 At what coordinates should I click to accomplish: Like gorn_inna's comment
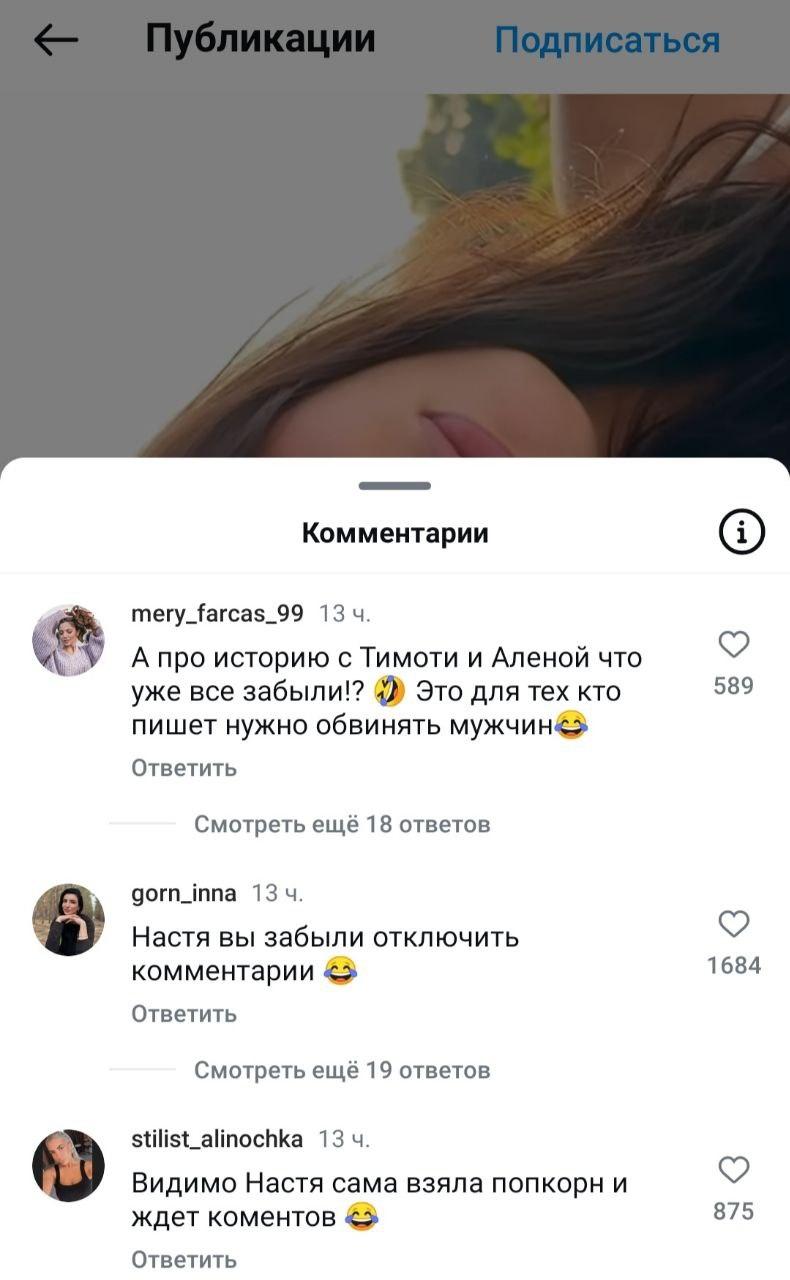pos(734,924)
